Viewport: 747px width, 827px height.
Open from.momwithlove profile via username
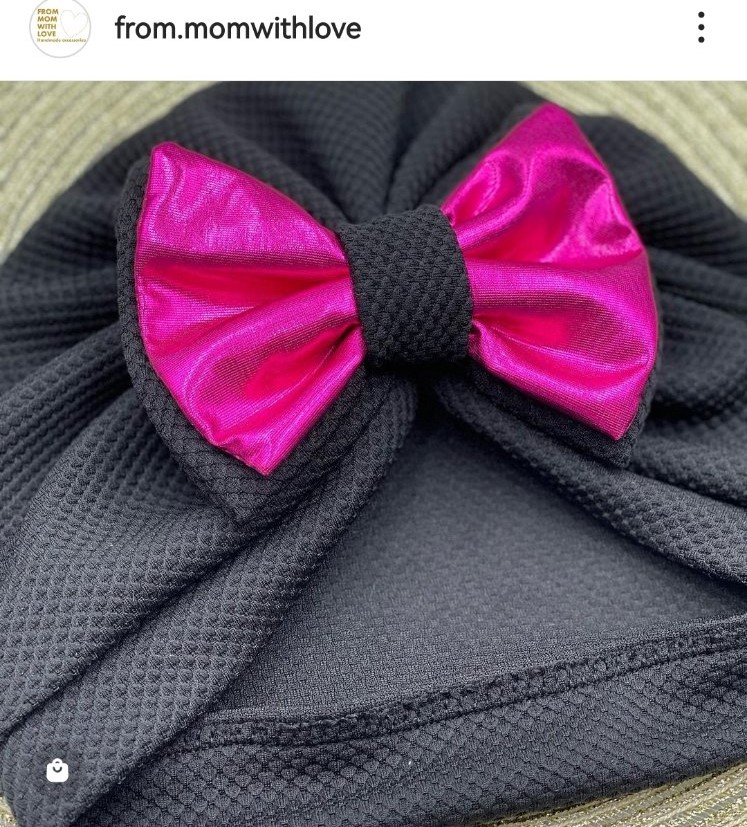(237, 28)
